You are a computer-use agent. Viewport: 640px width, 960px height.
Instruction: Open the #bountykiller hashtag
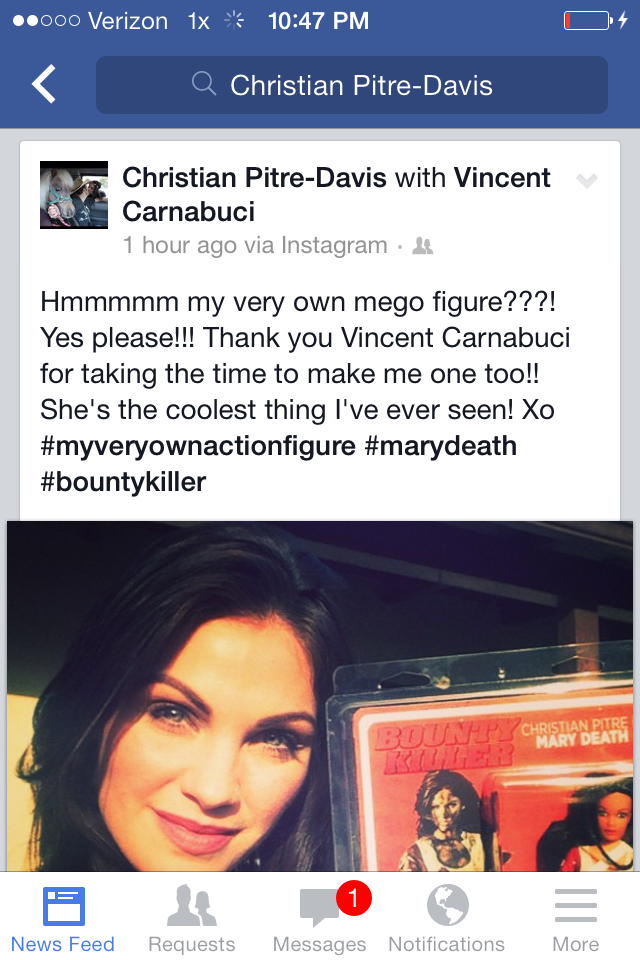click(123, 481)
